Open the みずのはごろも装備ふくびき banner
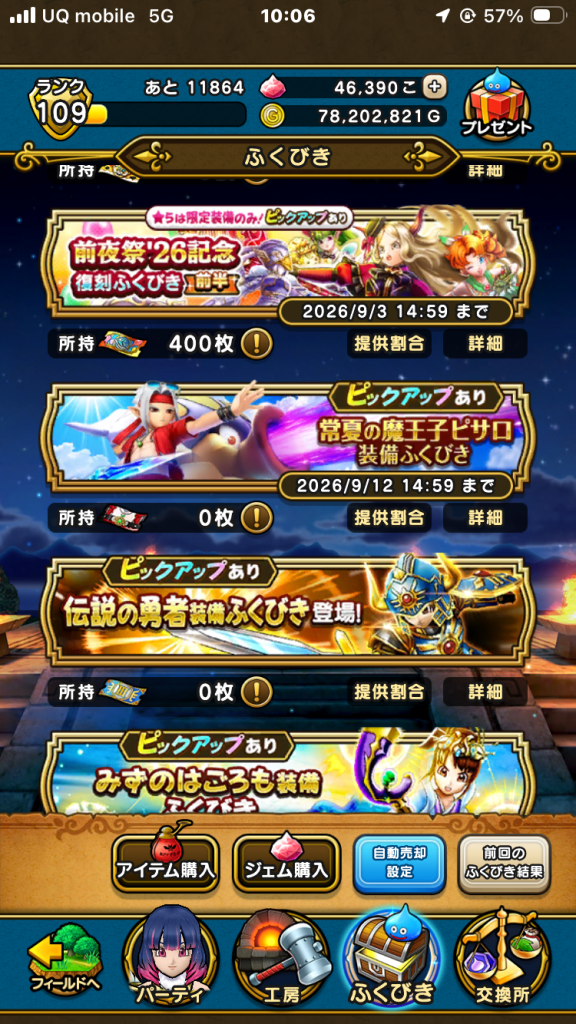The image size is (576, 1024). [287, 772]
